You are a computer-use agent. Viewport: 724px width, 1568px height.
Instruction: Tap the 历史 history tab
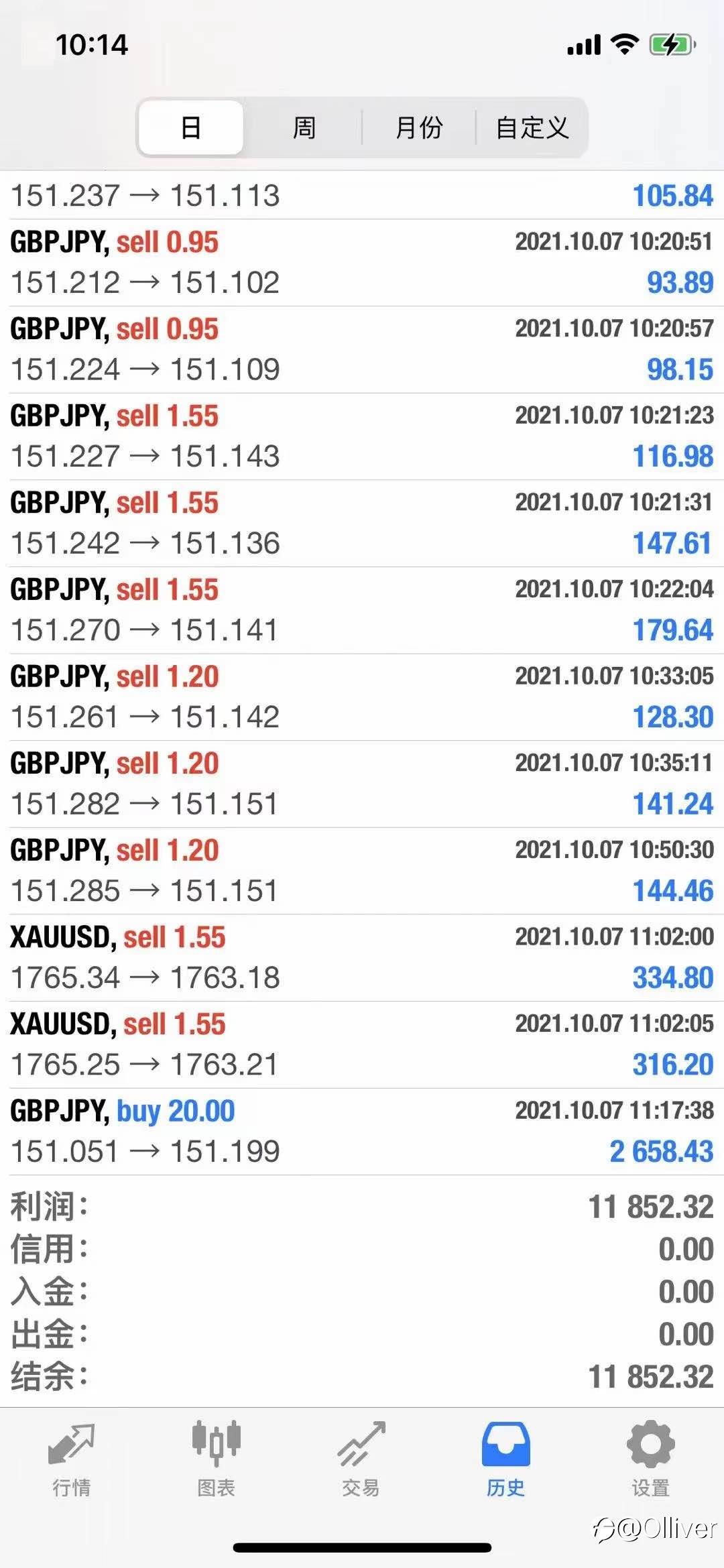[x=506, y=1459]
